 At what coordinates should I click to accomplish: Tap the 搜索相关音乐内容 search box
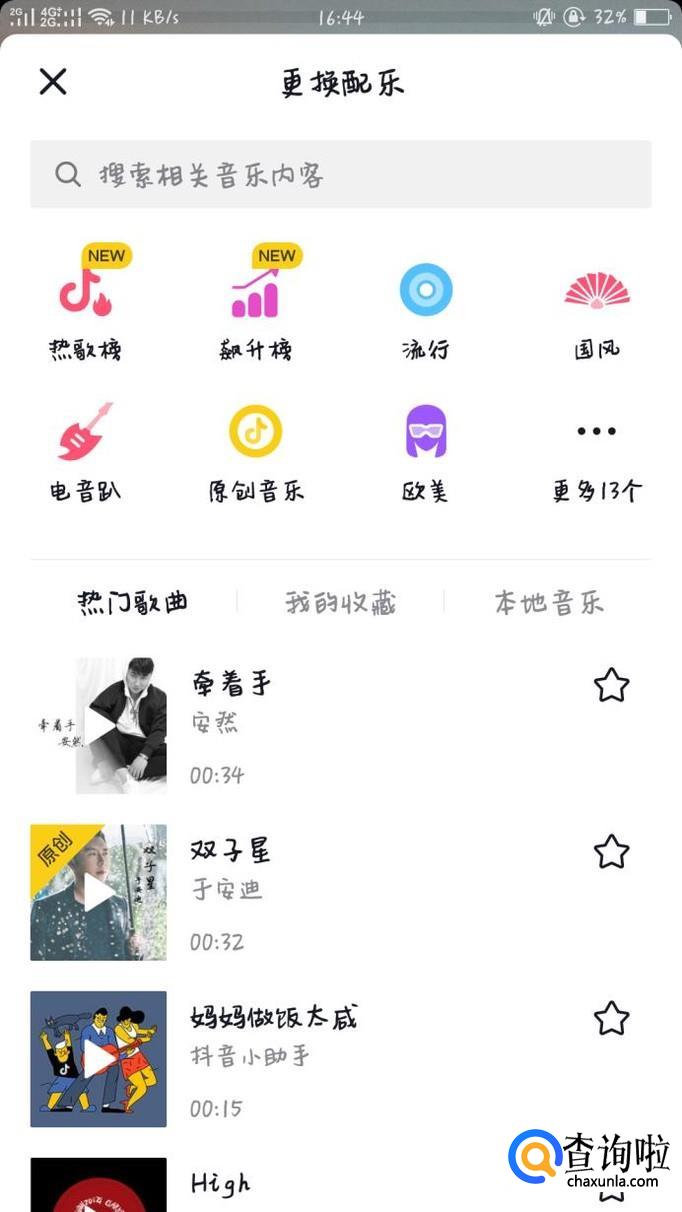click(x=340, y=175)
